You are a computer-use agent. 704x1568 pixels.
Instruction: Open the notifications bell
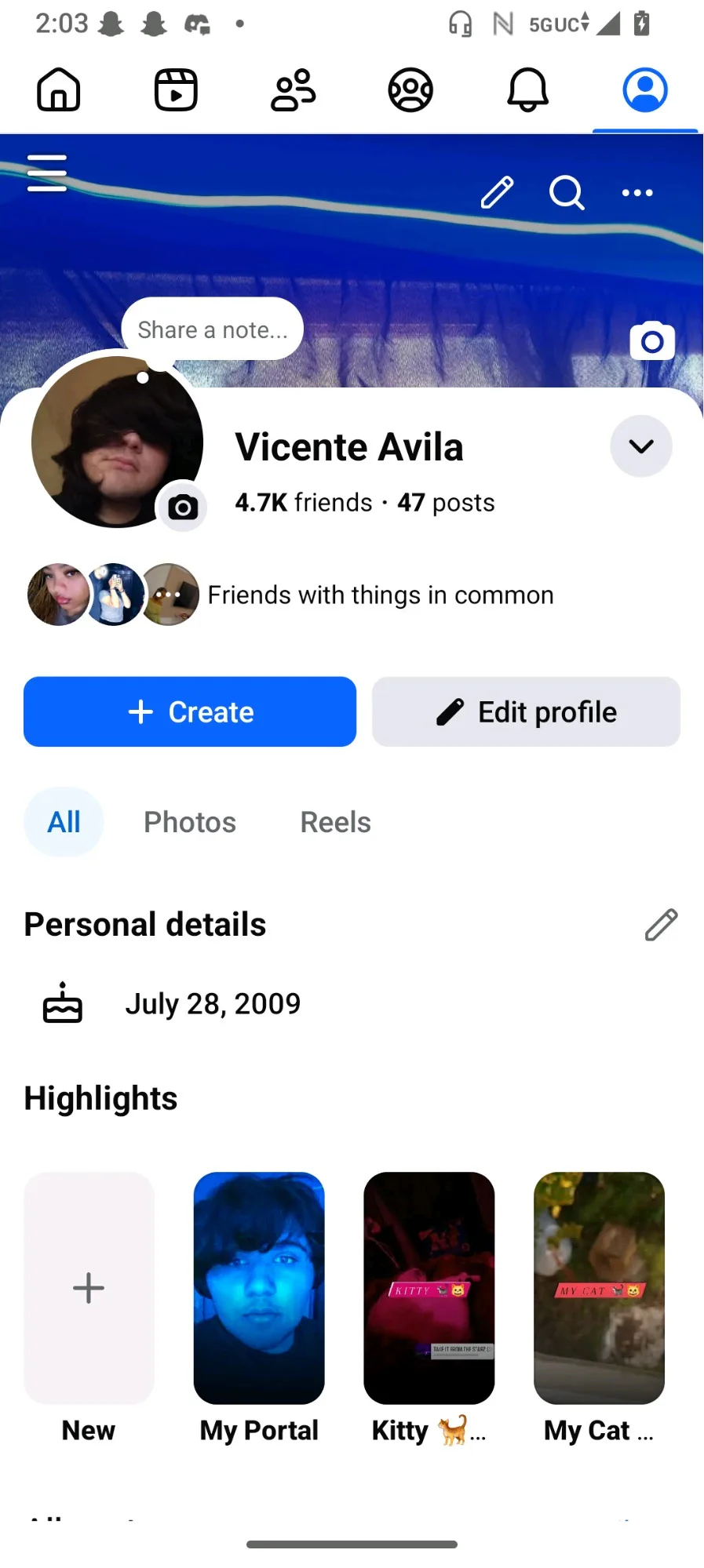tap(527, 89)
